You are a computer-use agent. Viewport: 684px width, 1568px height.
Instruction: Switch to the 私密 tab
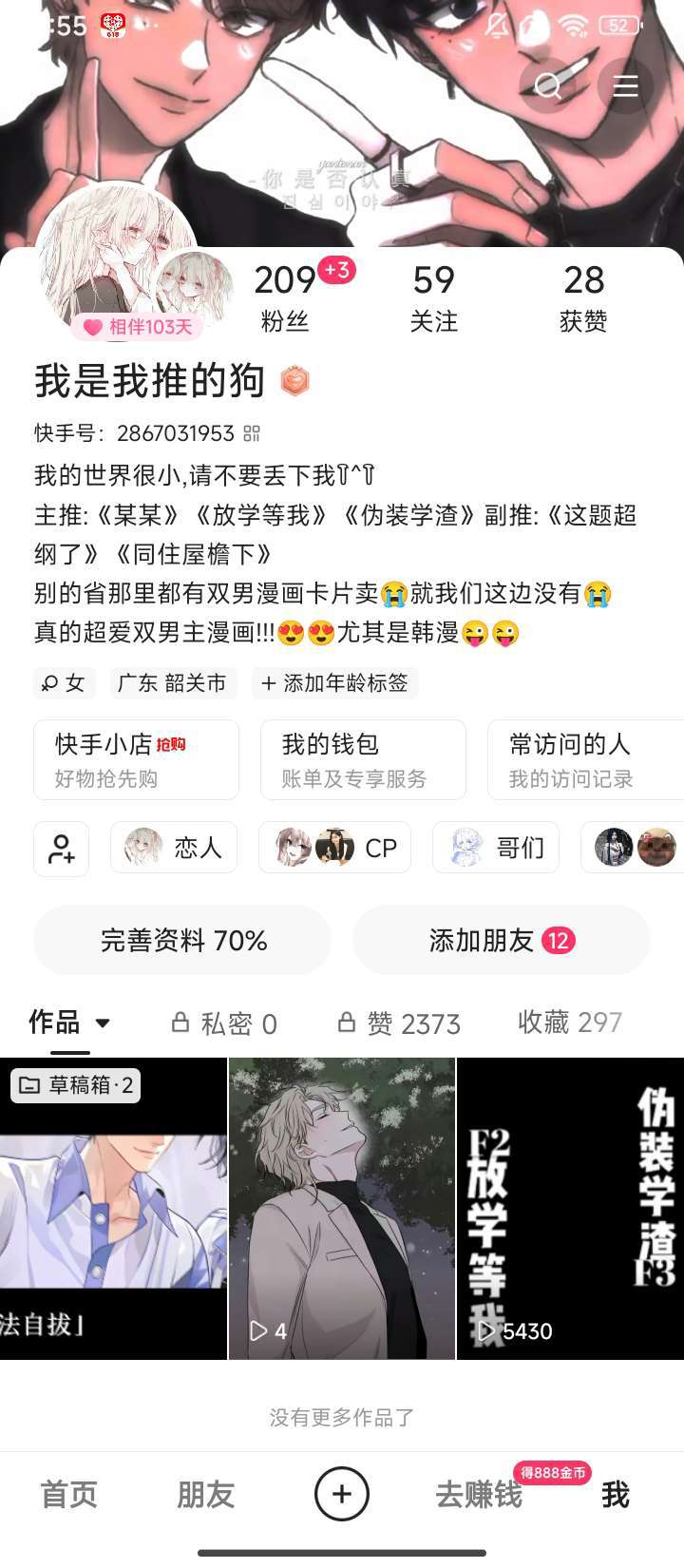tap(225, 1023)
